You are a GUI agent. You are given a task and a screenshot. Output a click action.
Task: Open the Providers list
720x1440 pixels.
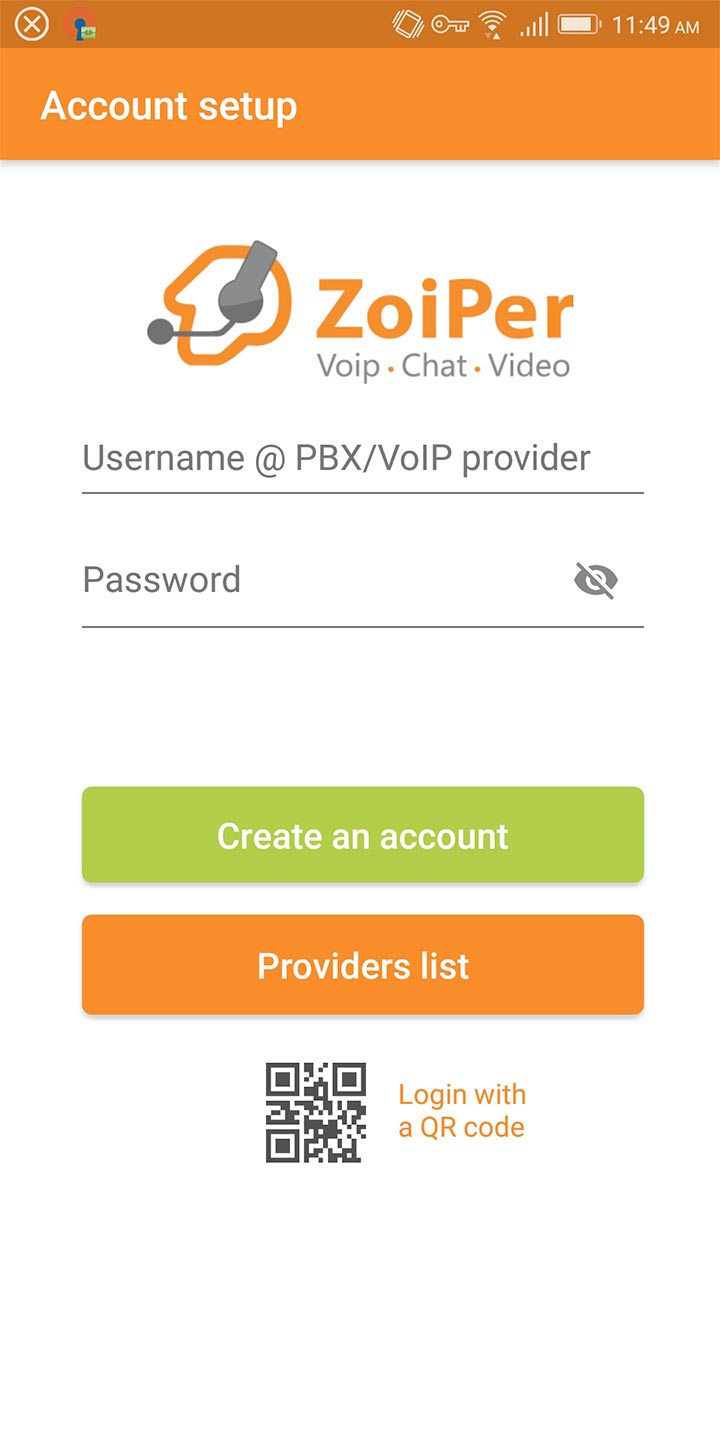coord(362,965)
